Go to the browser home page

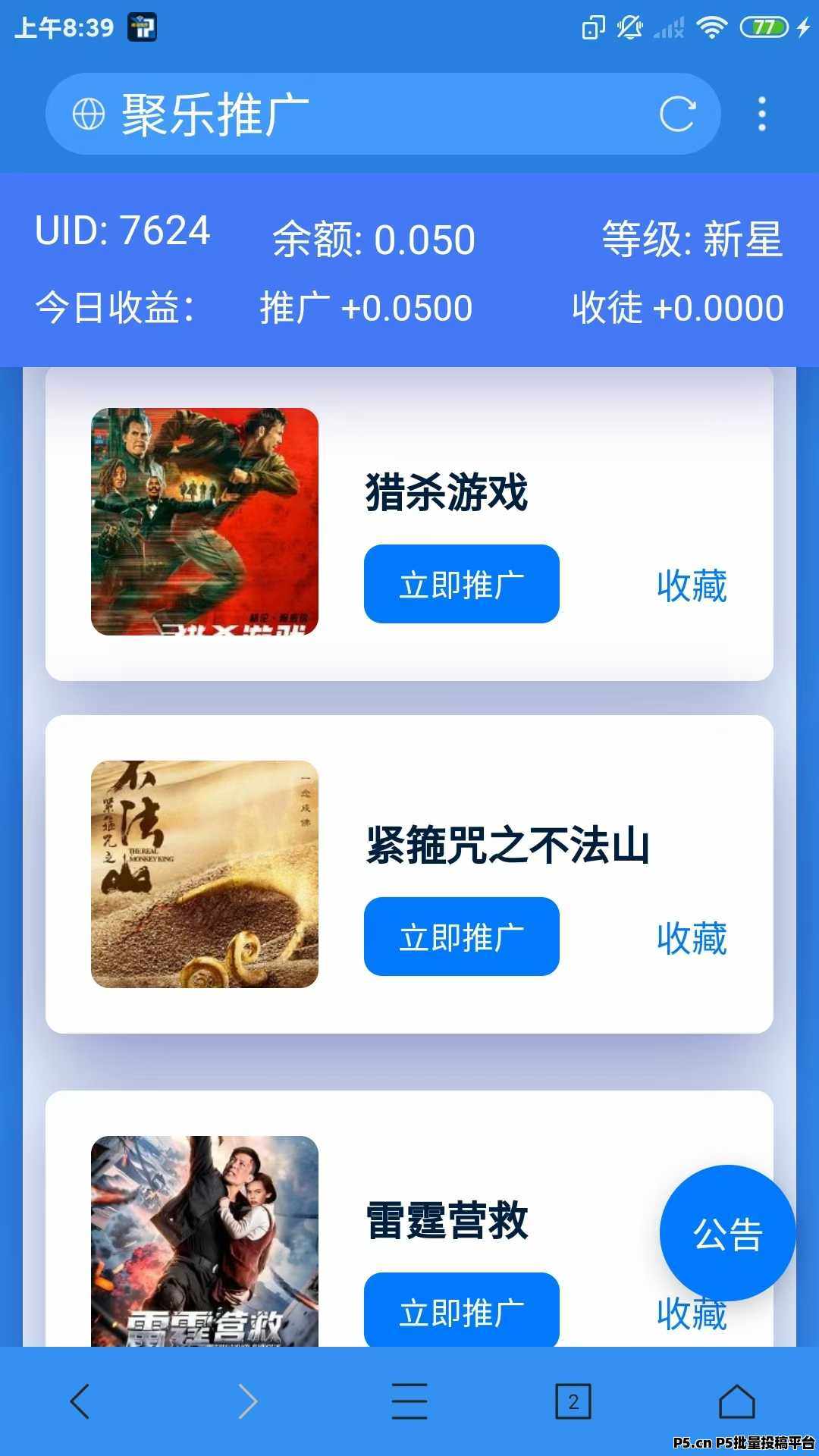pos(736,1401)
